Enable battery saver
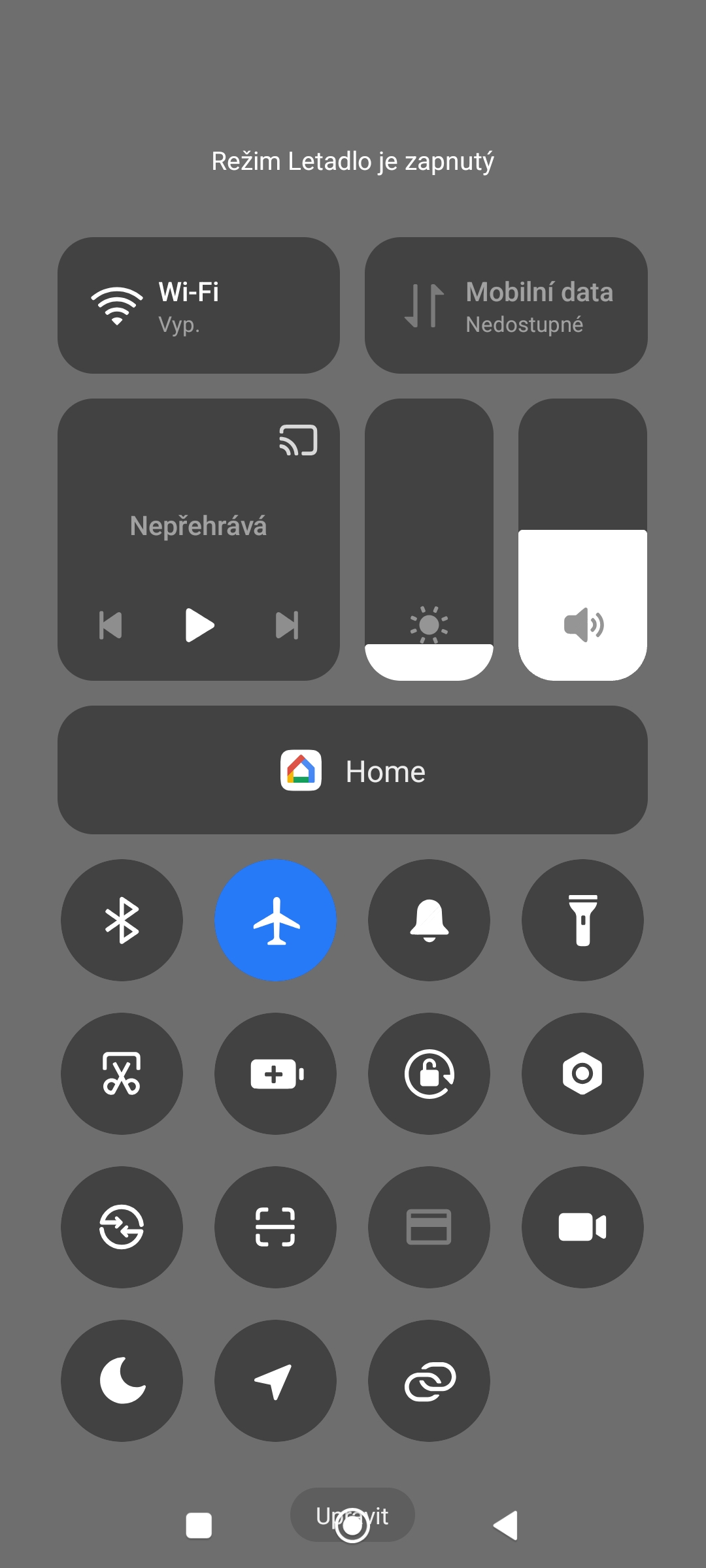 tap(275, 1073)
